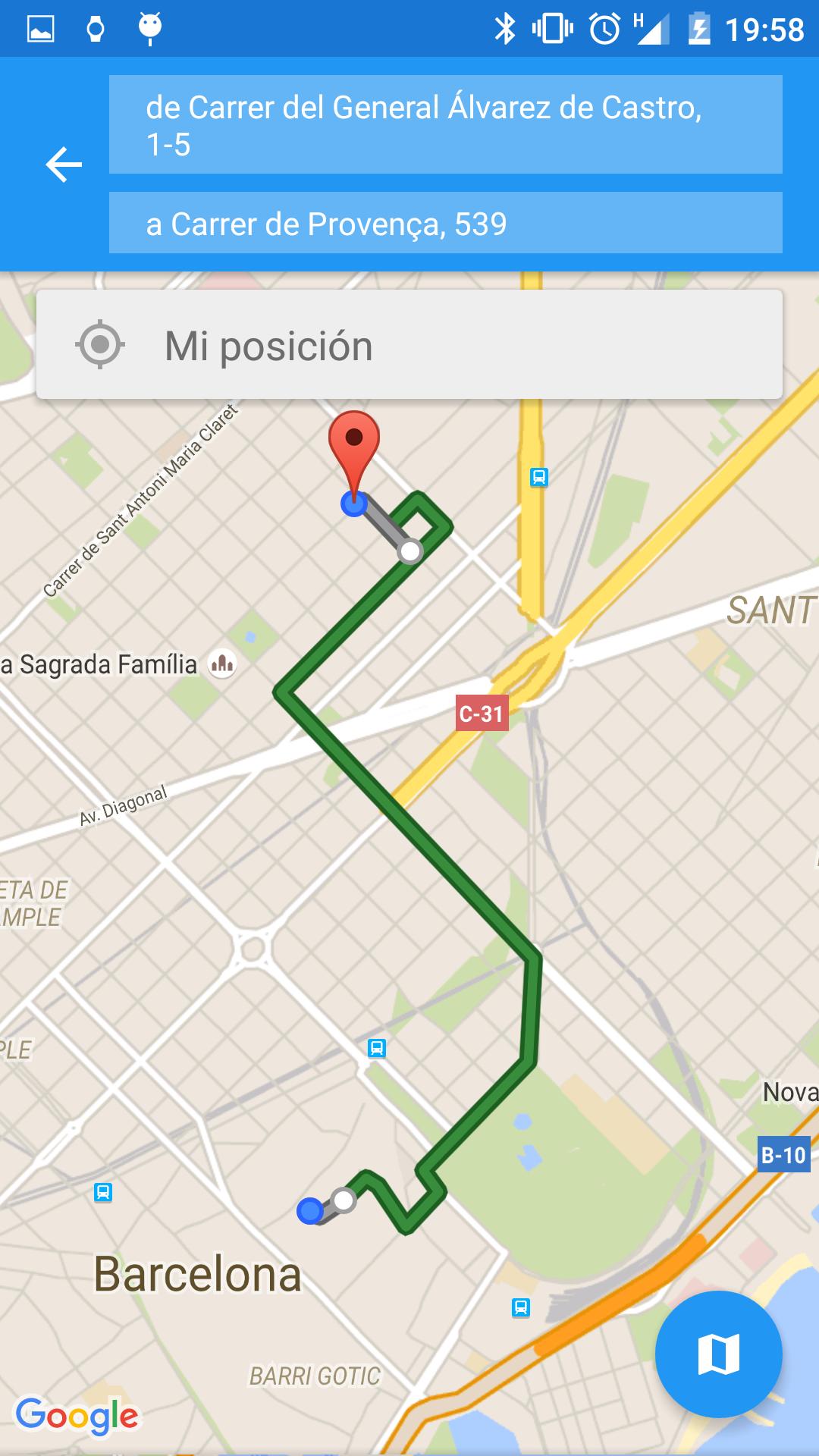Tap the clock alarm icon in the status bar
819x1456 pixels.
point(603,27)
